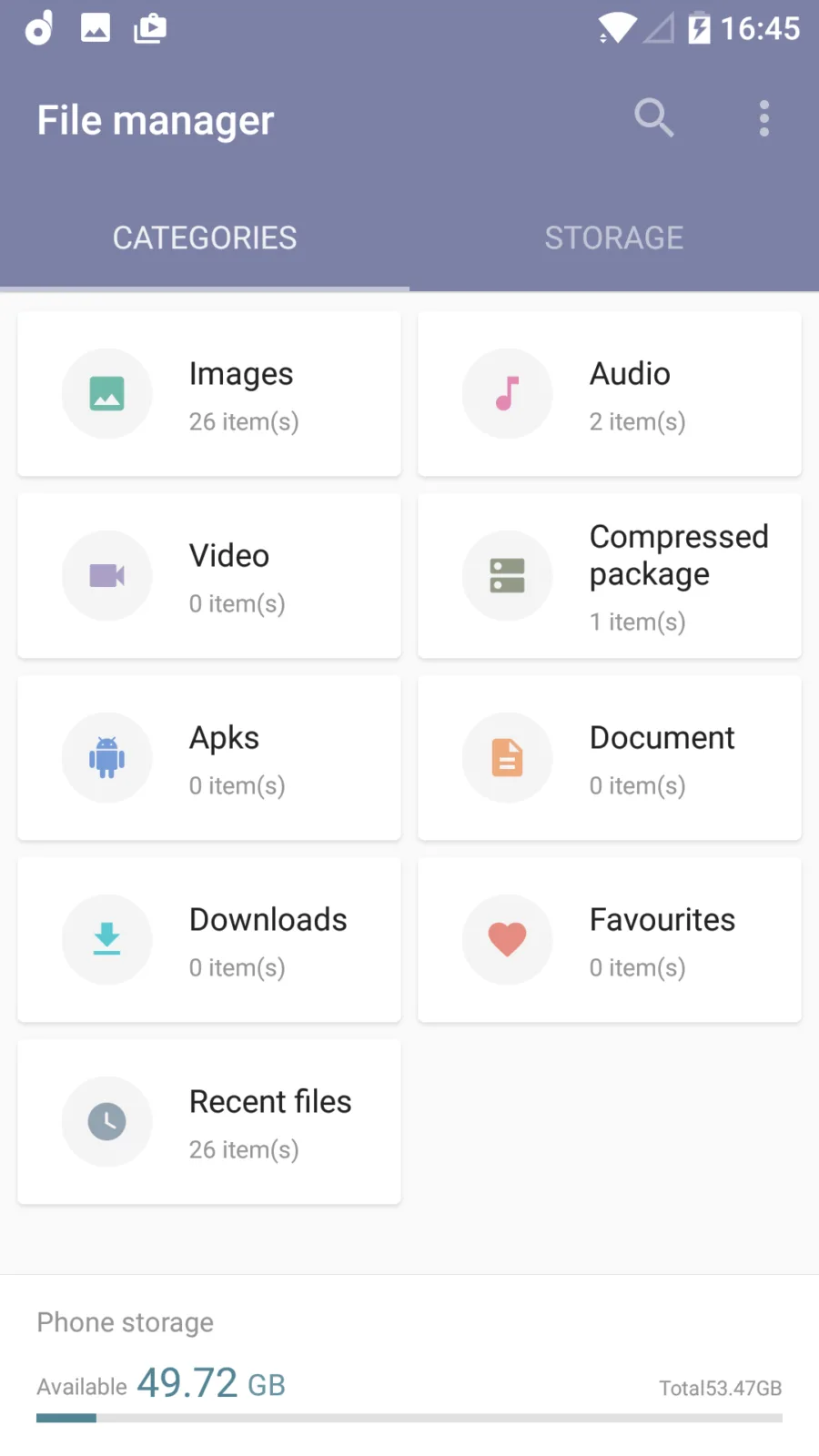Viewport: 819px width, 1456px height.
Task: View Recent files
Action: click(x=209, y=1122)
